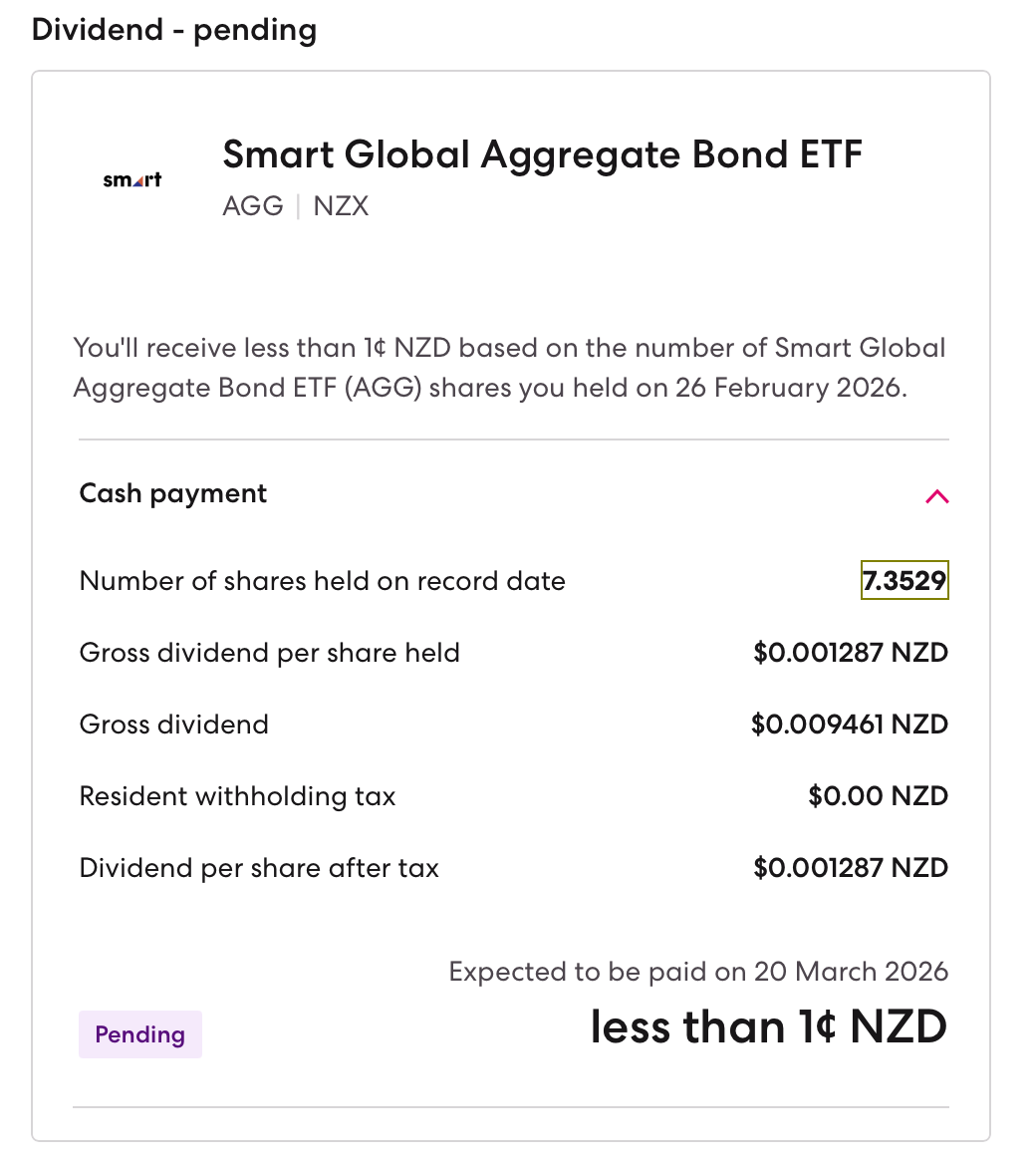1036x1168 pixels.
Task: Click the Pending status badge
Action: pyautogui.click(x=139, y=1034)
